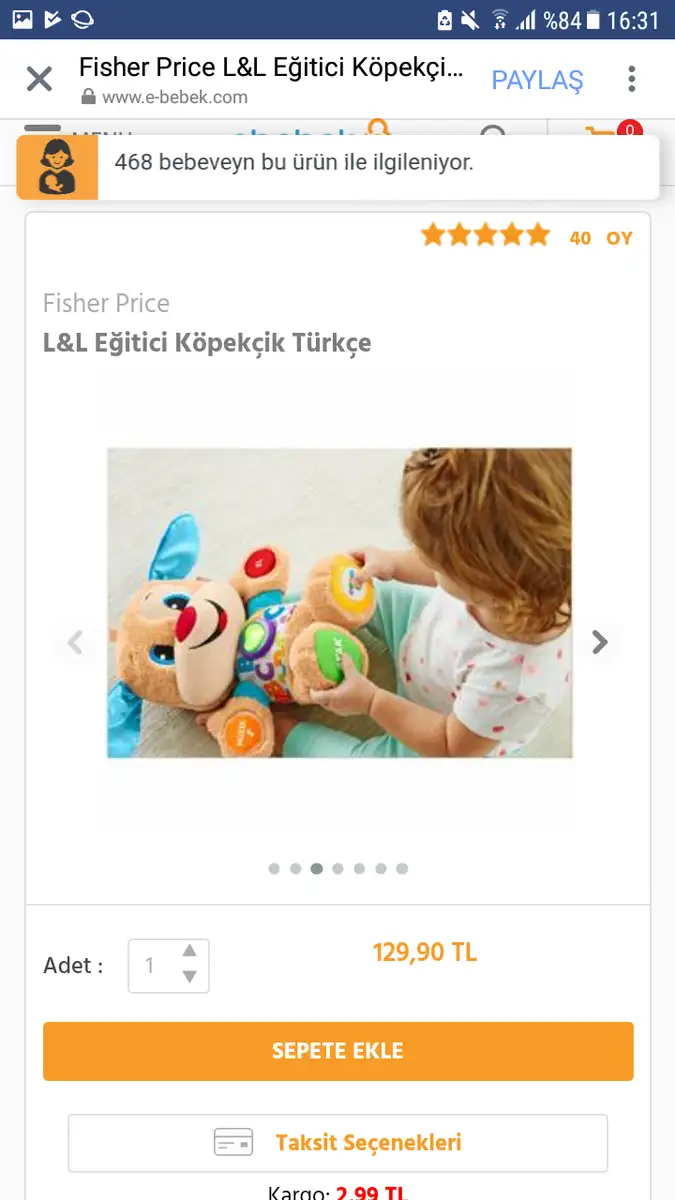
Task: Open the browser overflow menu
Action: pos(631,79)
